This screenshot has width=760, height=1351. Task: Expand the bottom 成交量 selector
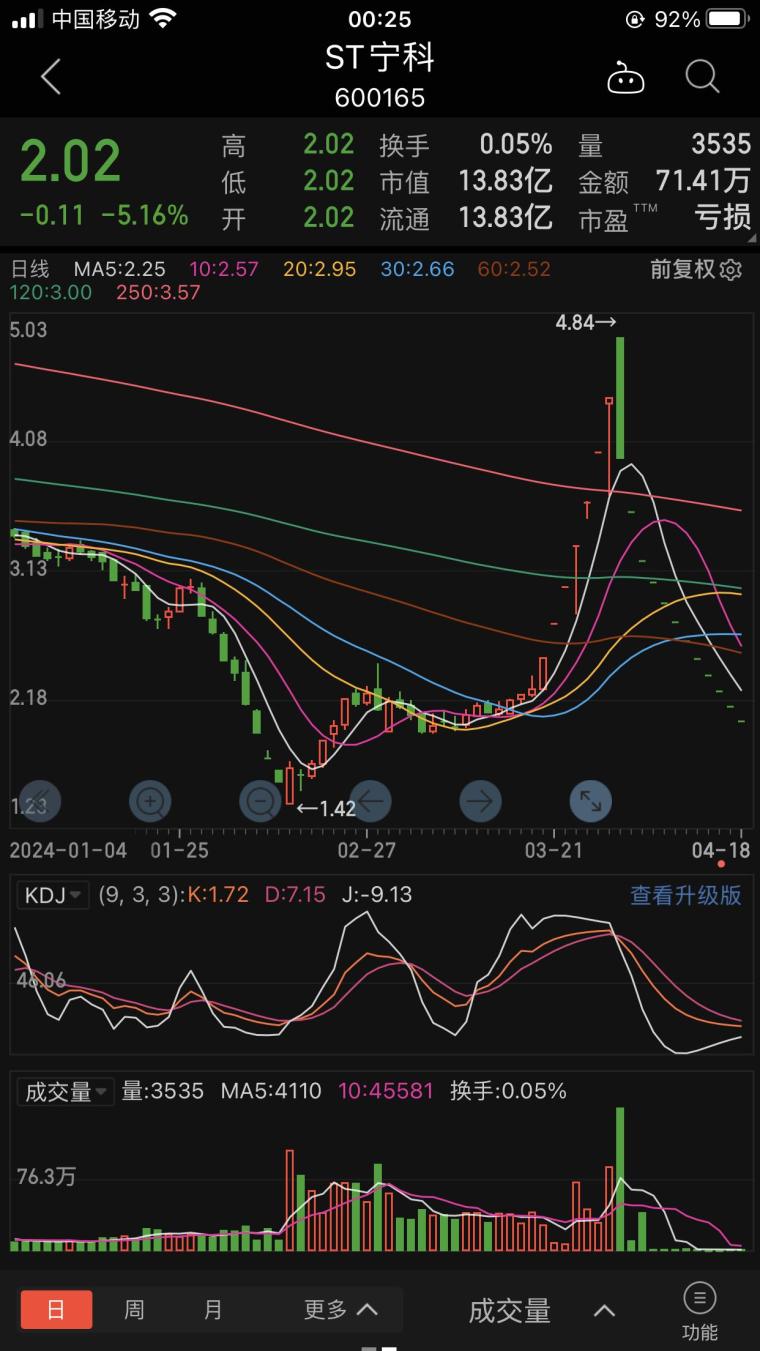point(542,1310)
